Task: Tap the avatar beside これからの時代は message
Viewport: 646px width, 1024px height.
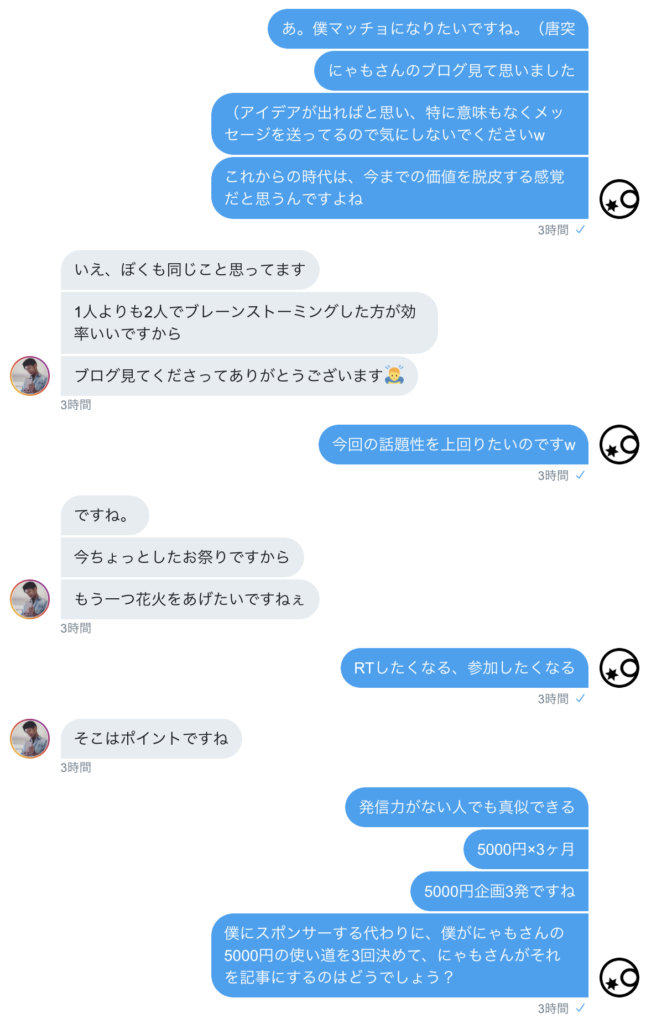Action: click(x=619, y=199)
